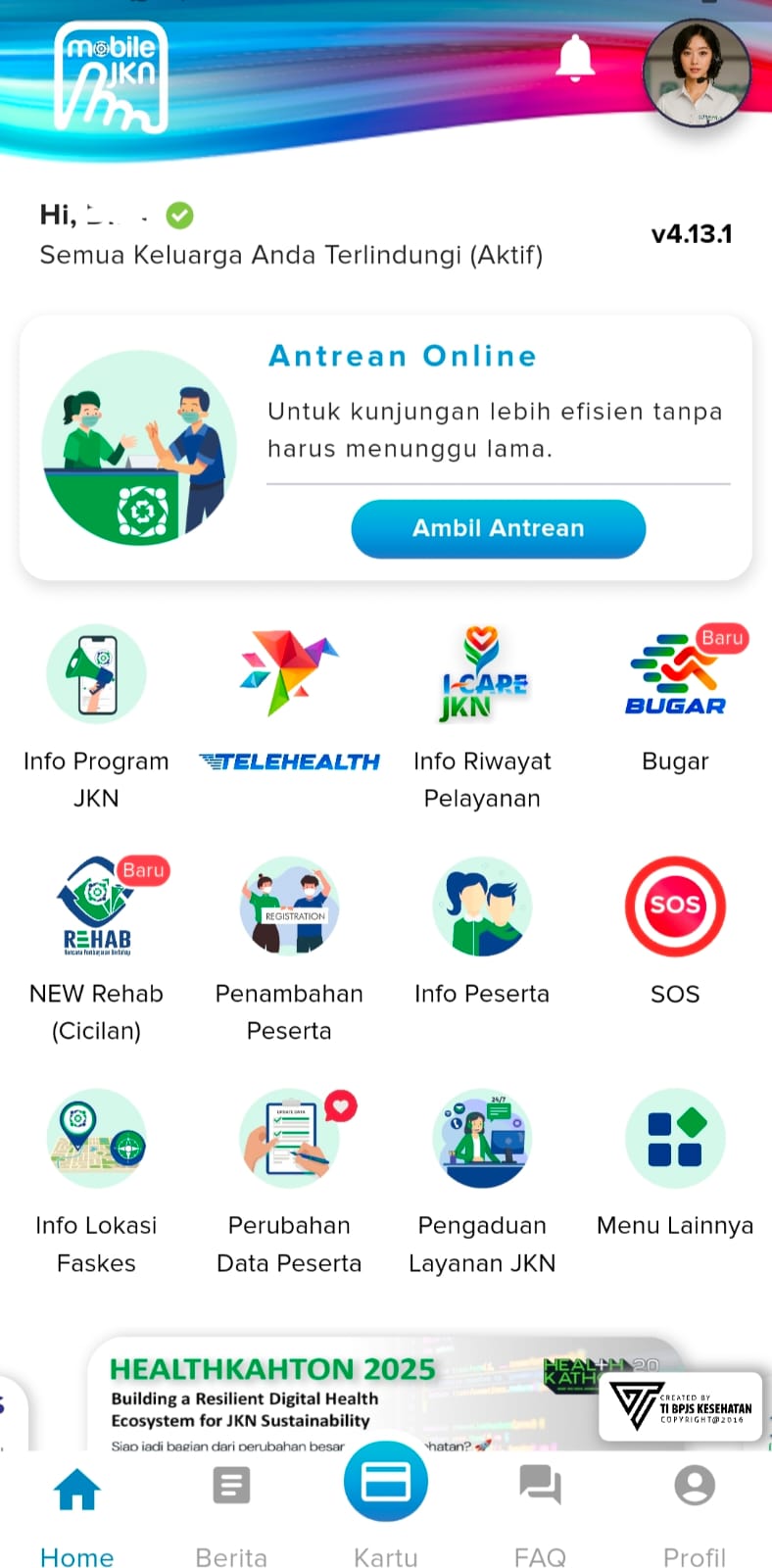This screenshot has height=1568, width=772.
Task: Tap the Ambil Antrean button
Action: [x=498, y=528]
